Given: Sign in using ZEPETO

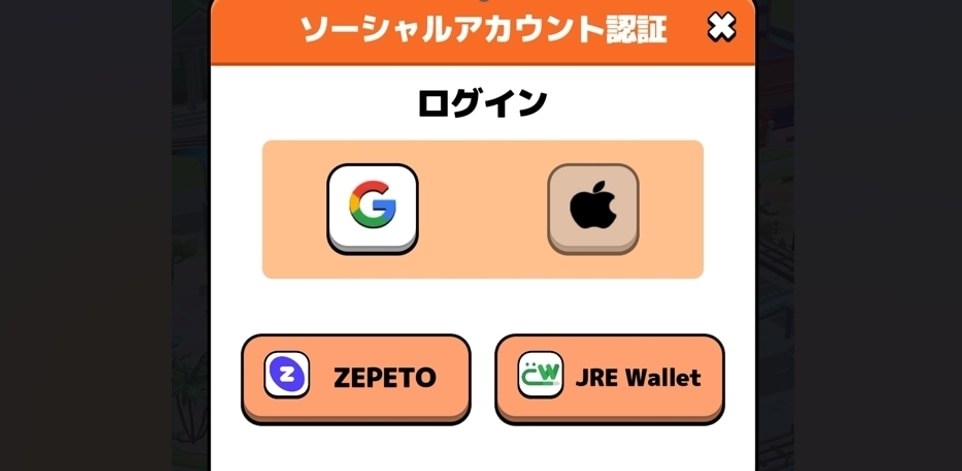Looking at the screenshot, I should point(356,377).
